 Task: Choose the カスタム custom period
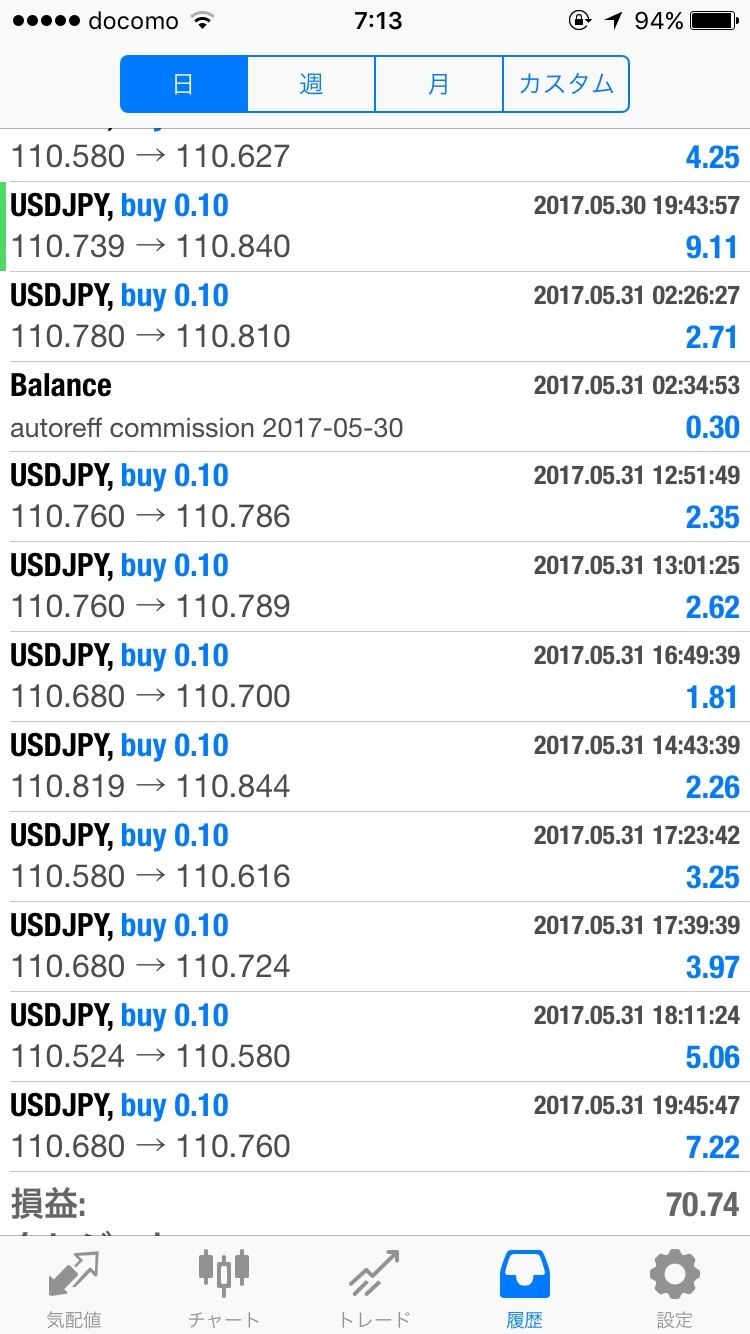566,84
